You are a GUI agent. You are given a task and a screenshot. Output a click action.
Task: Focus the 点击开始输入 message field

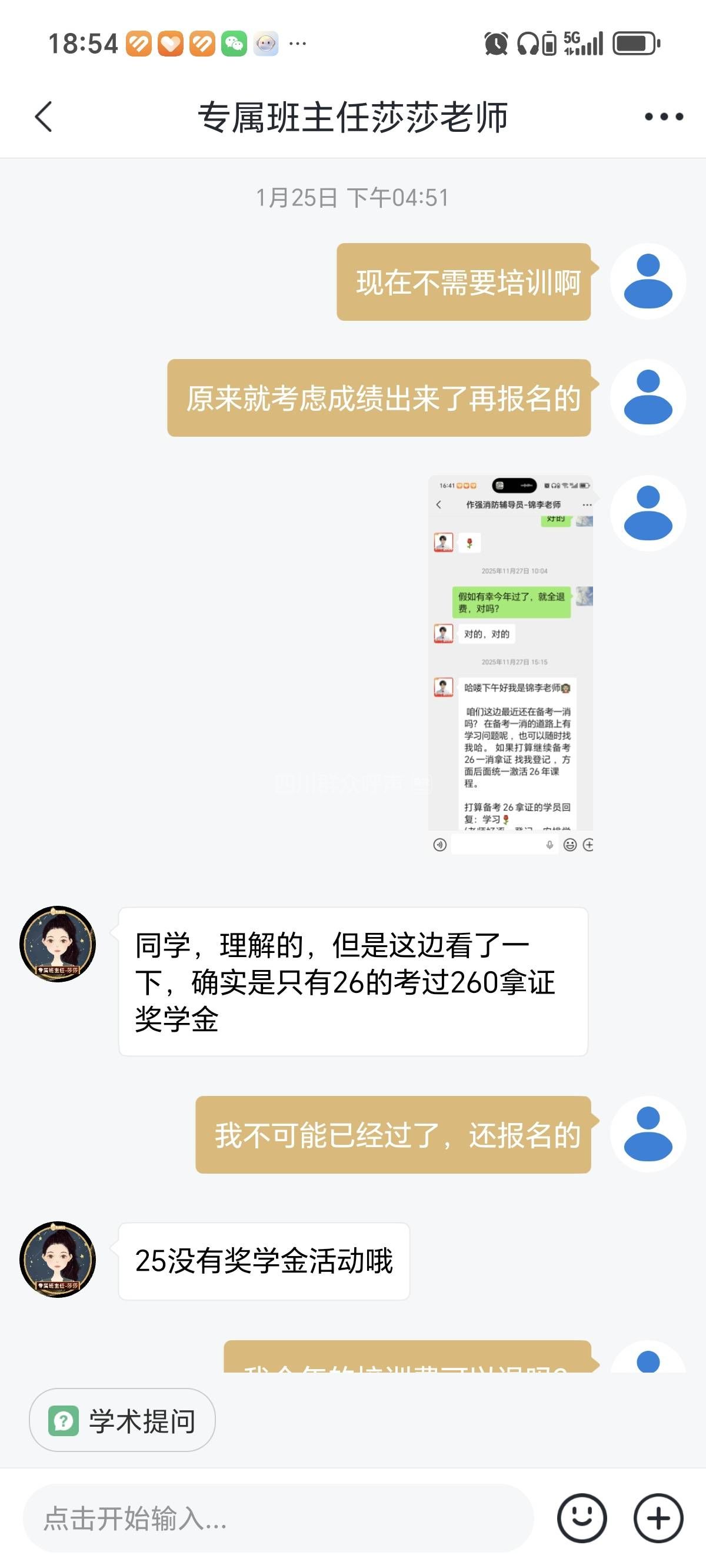(278, 1518)
